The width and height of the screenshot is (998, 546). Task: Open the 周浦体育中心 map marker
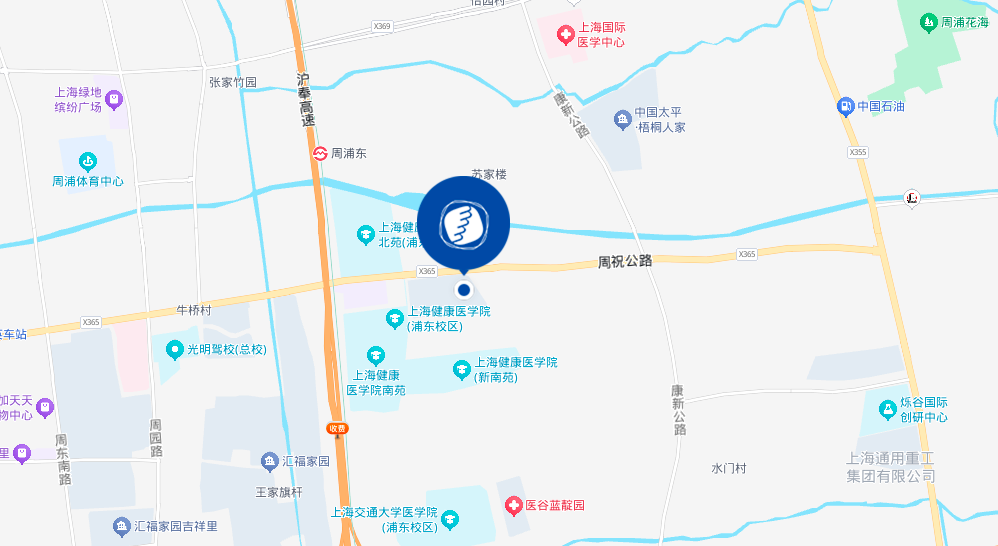point(88,160)
